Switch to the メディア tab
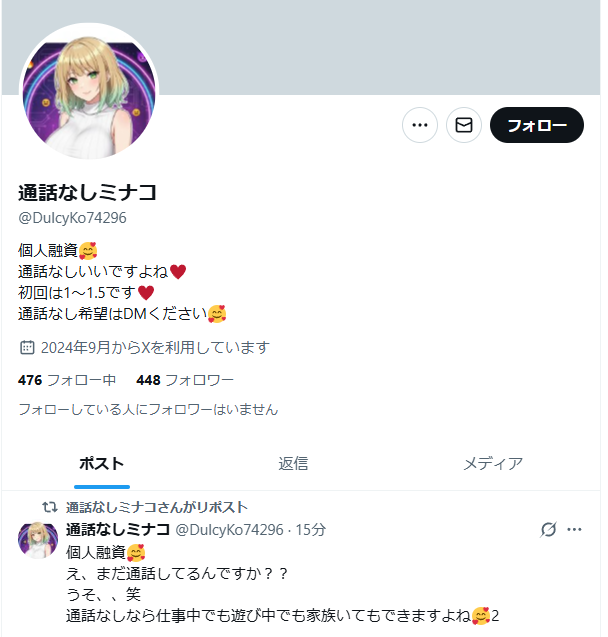Viewport: 608px width, 637px height. (x=492, y=463)
